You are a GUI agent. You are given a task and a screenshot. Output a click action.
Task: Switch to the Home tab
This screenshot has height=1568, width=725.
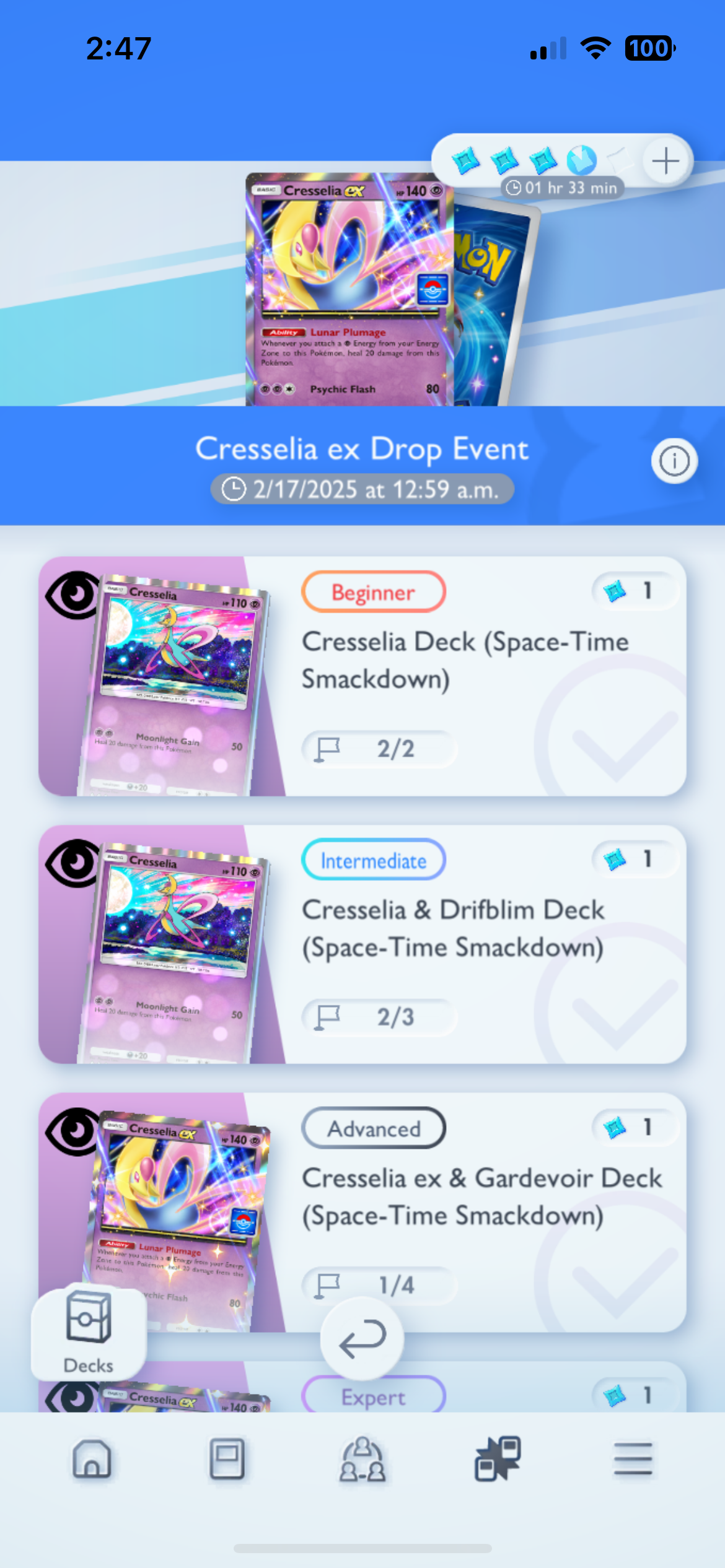tap(92, 1460)
